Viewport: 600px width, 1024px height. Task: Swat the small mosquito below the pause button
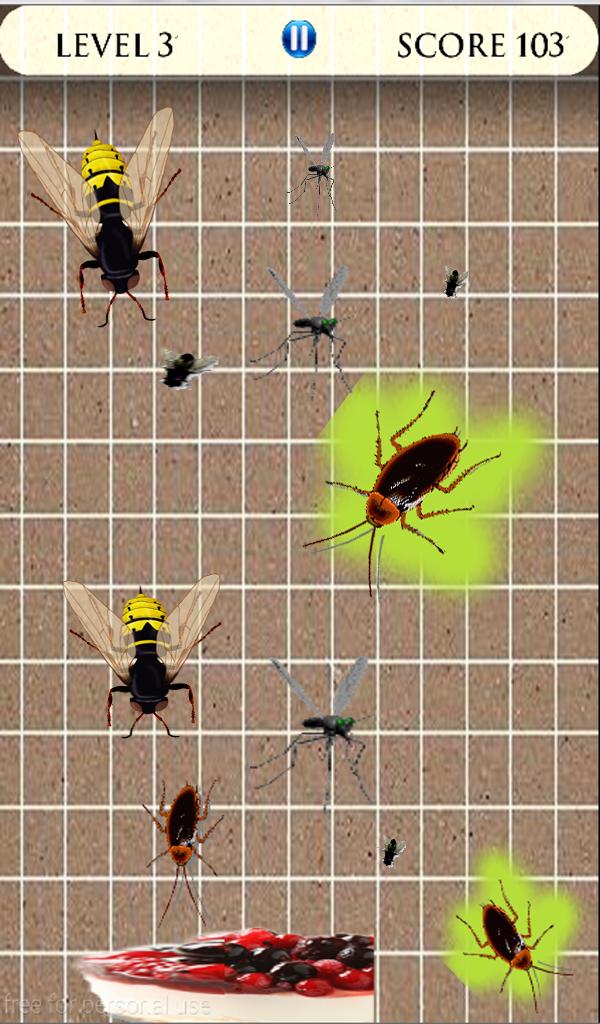[318, 173]
